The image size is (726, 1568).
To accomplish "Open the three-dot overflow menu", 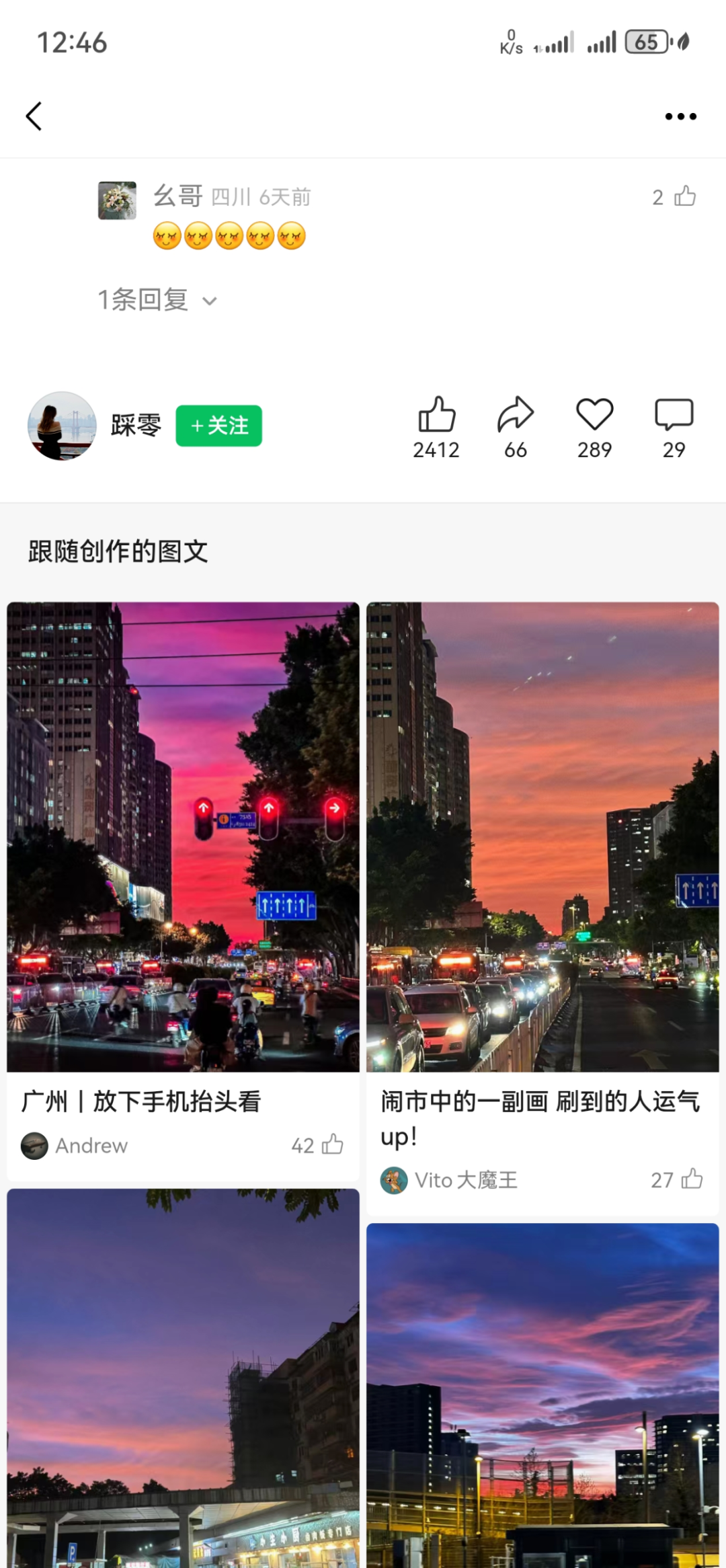I will [x=680, y=116].
